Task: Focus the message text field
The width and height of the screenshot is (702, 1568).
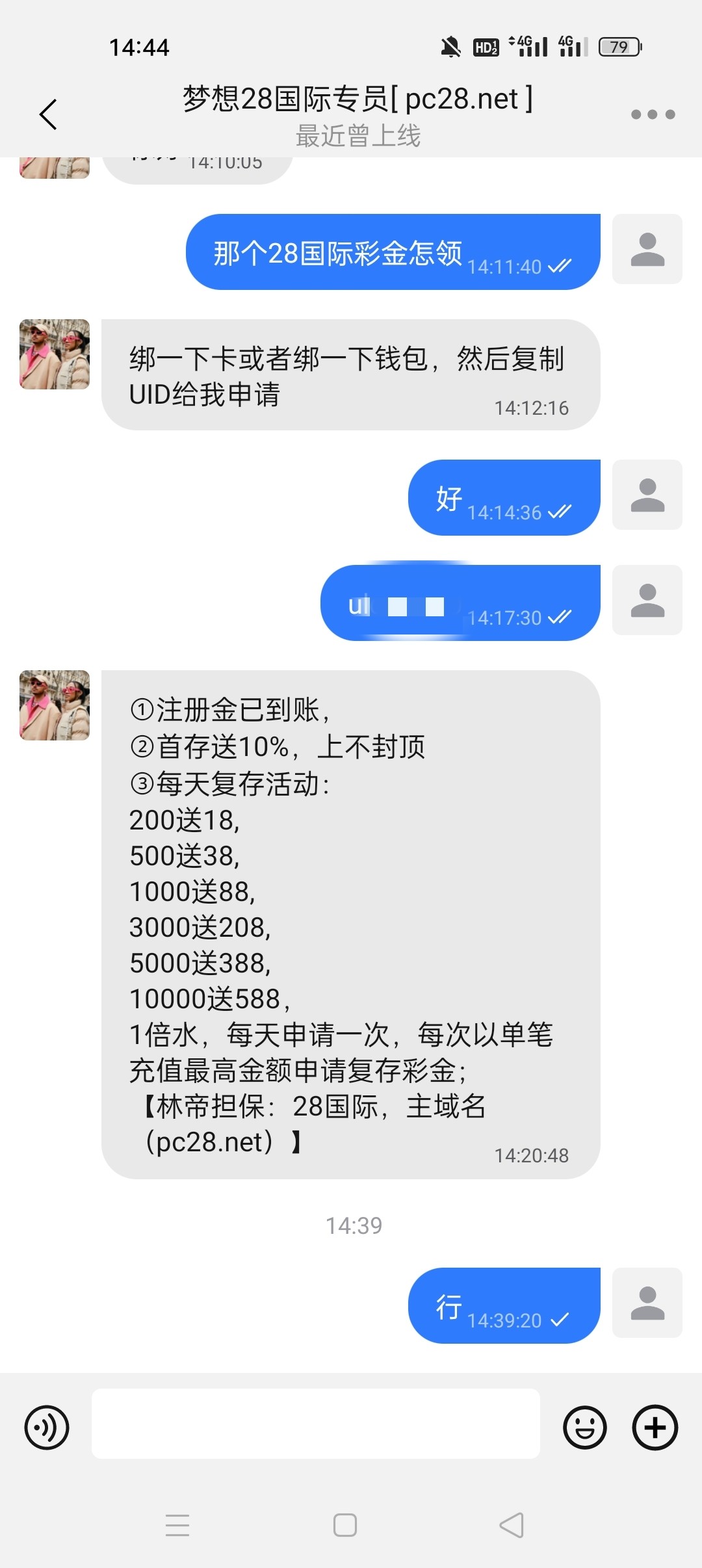Action: 316,1424
